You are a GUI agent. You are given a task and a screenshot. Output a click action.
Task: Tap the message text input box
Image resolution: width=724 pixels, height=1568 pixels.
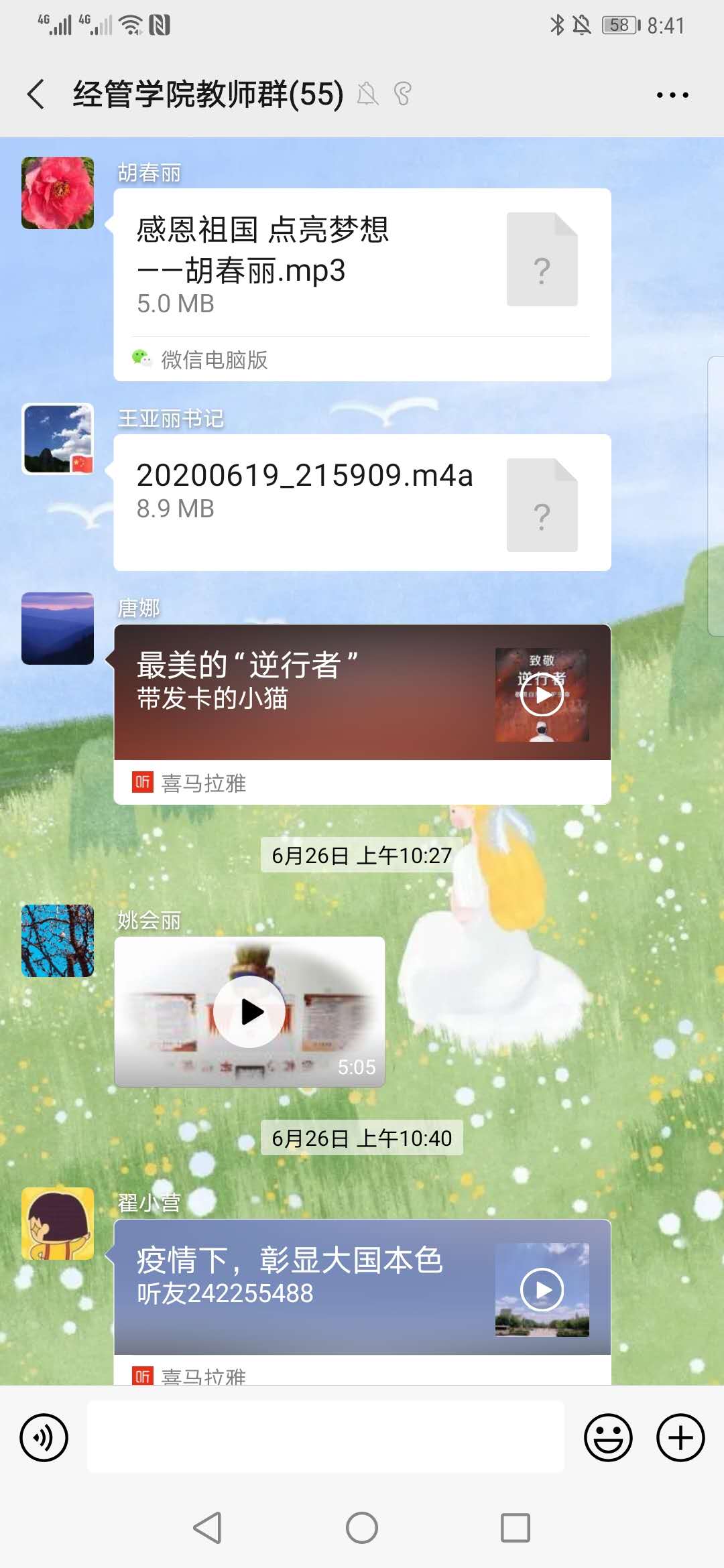[x=326, y=1437]
